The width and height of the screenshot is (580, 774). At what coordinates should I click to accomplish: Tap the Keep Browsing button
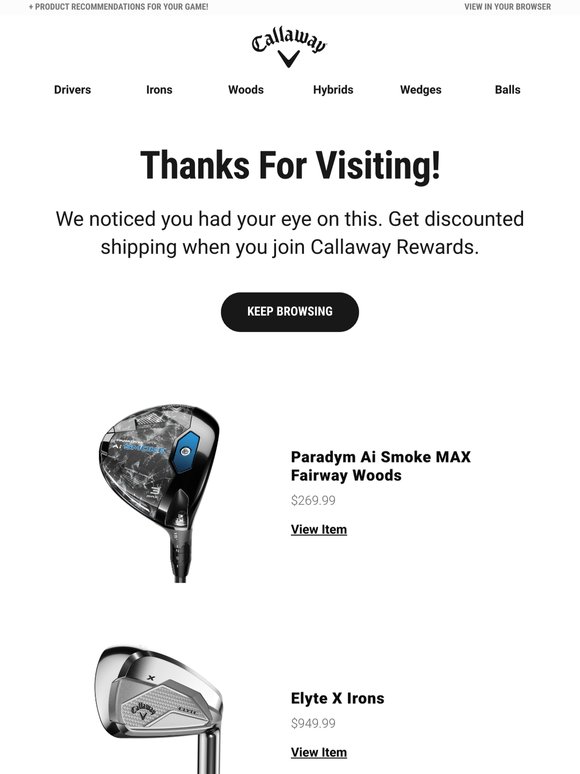pyautogui.click(x=290, y=312)
